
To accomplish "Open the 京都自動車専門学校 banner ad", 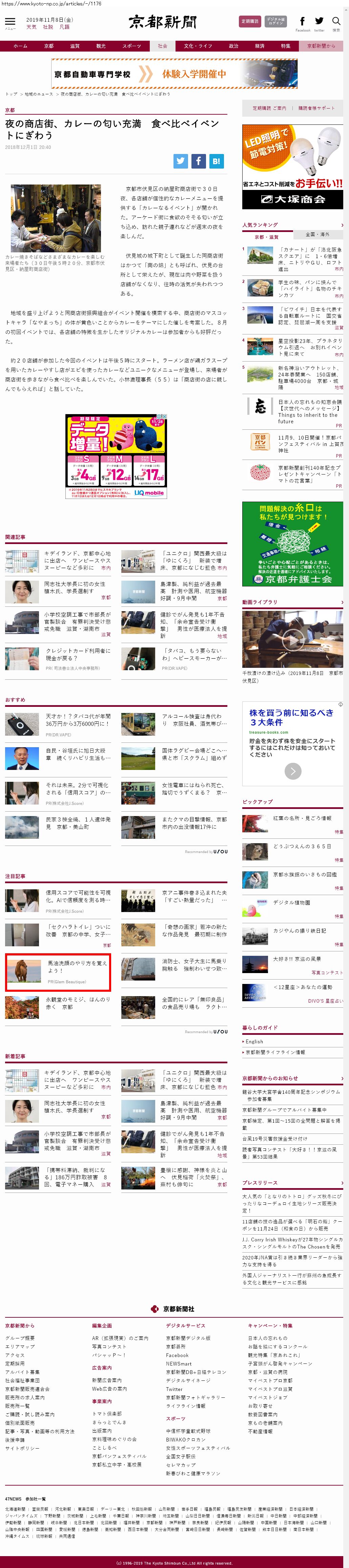I will coord(174,74).
